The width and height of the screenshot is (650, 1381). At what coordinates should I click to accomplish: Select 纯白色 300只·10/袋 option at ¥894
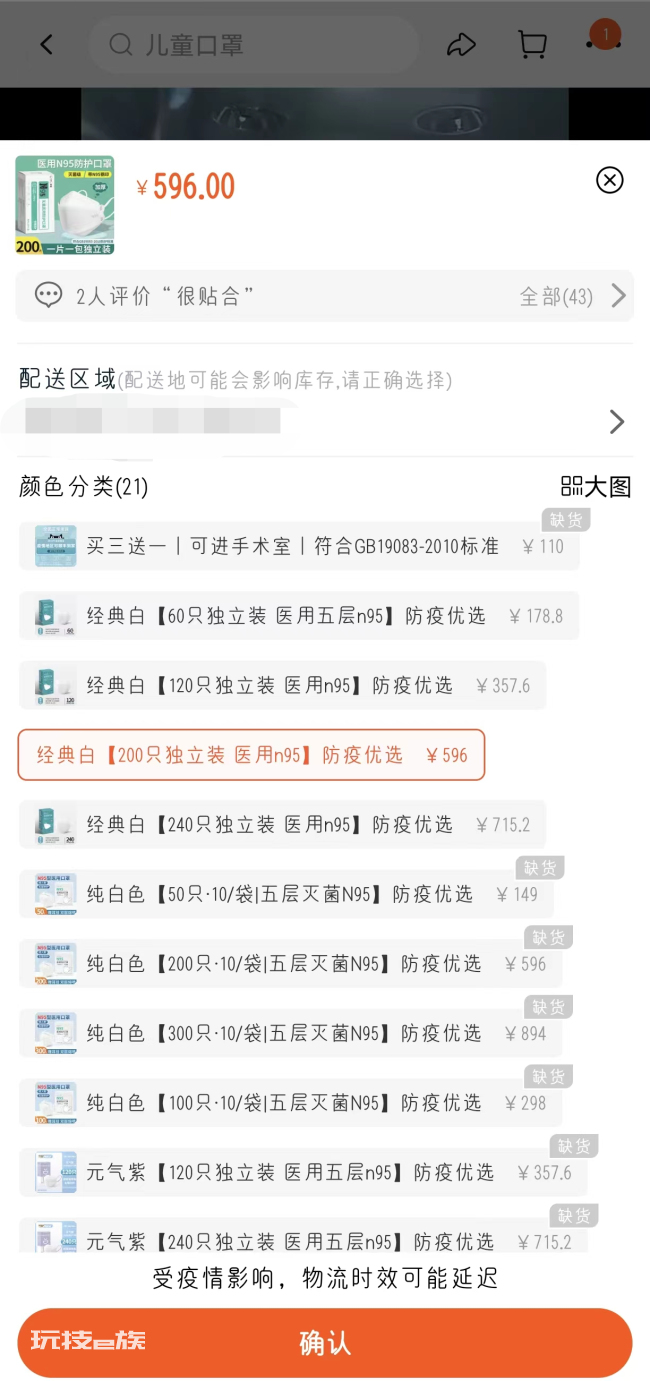pyautogui.click(x=290, y=1033)
